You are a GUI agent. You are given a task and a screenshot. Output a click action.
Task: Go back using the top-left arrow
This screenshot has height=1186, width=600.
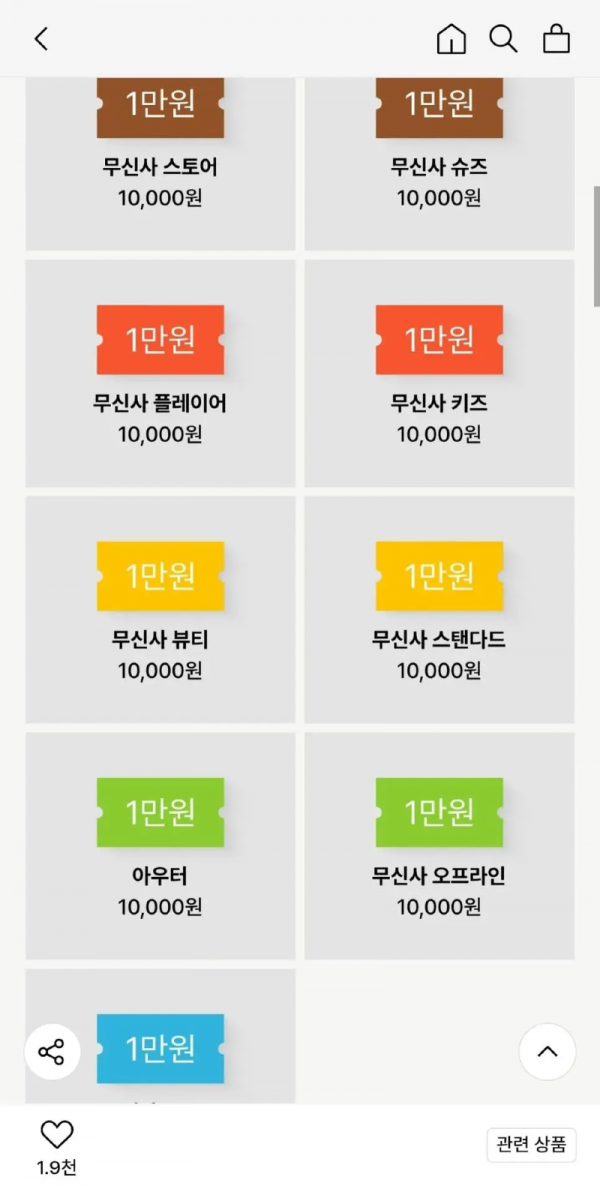[x=41, y=39]
